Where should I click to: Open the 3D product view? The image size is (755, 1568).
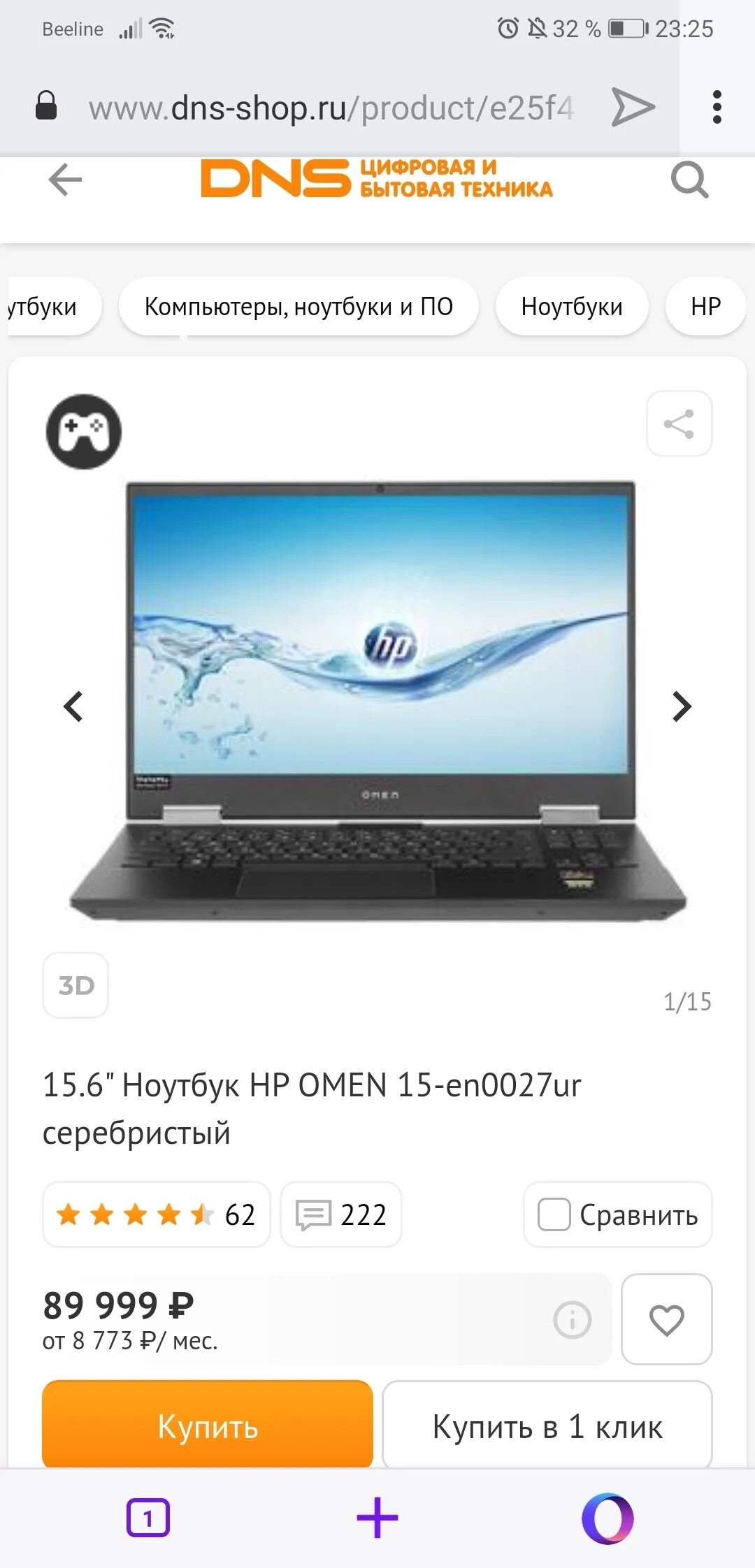coord(75,985)
